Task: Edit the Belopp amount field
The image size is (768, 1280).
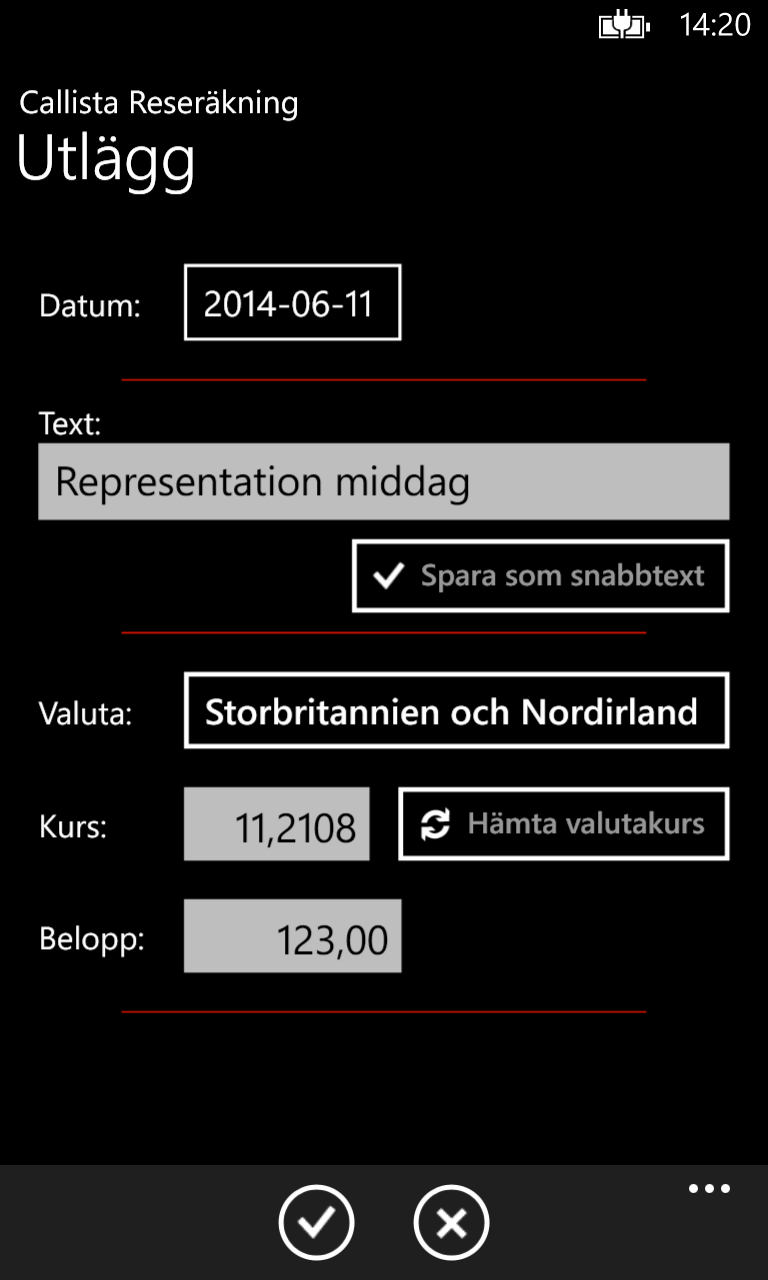Action: click(292, 936)
